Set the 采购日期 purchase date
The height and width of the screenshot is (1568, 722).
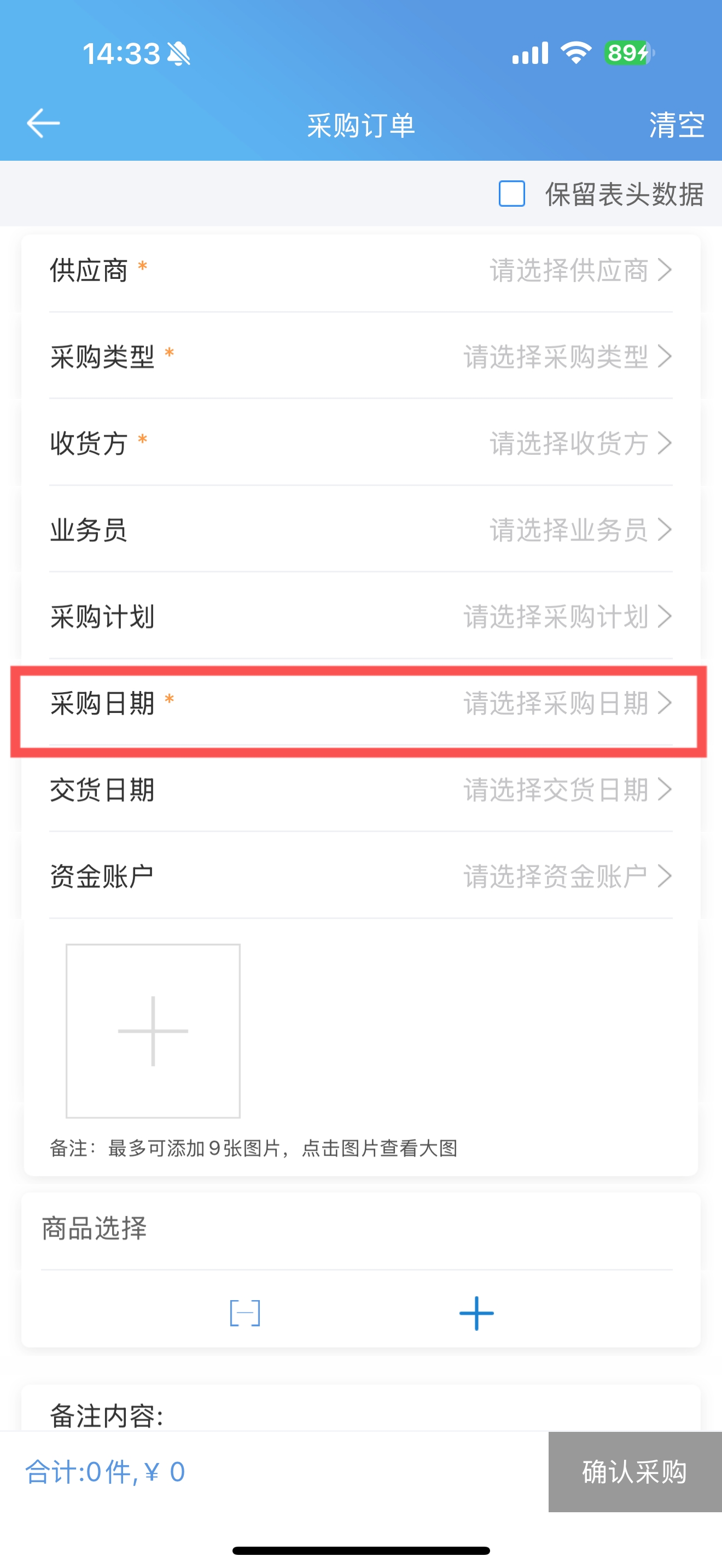coord(360,703)
